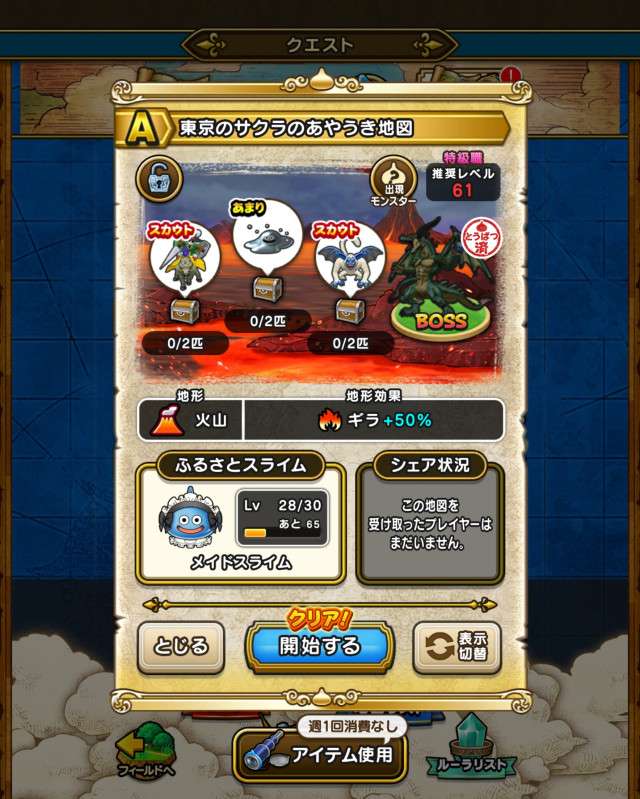Start the quest with 開始する
640x799 pixels.
(x=319, y=645)
